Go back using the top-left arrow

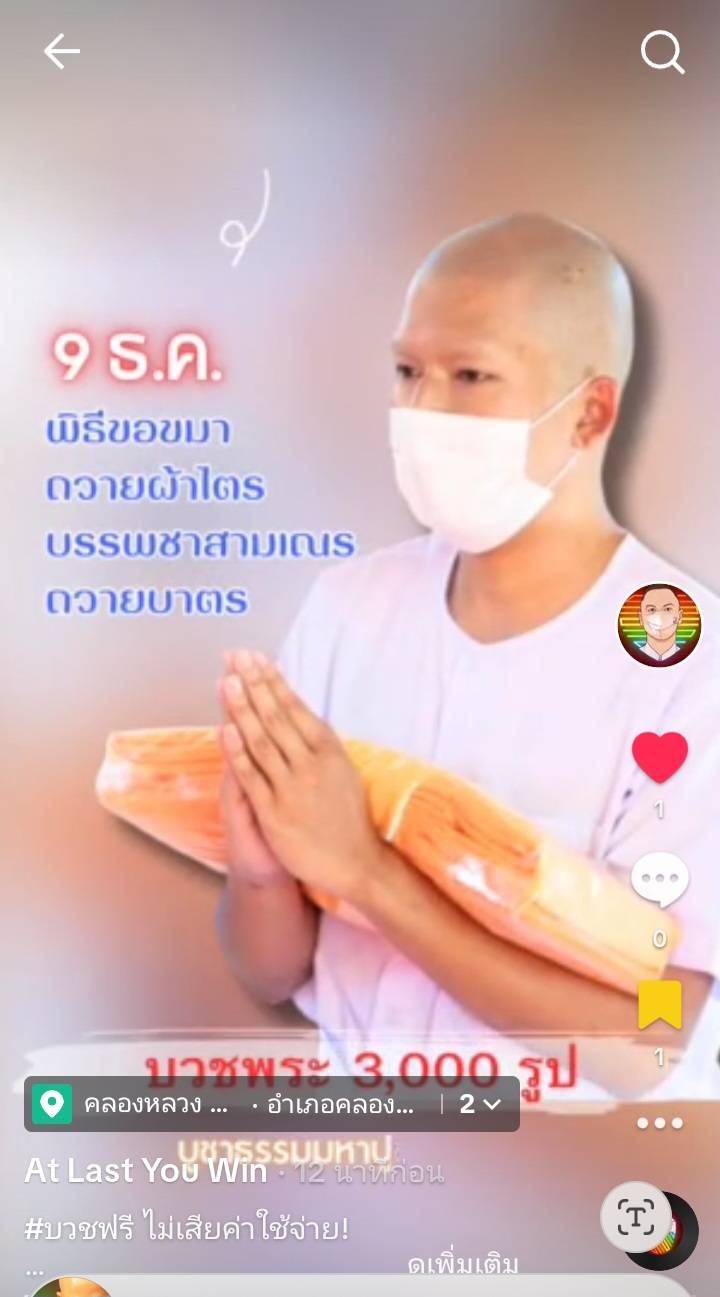61,51
